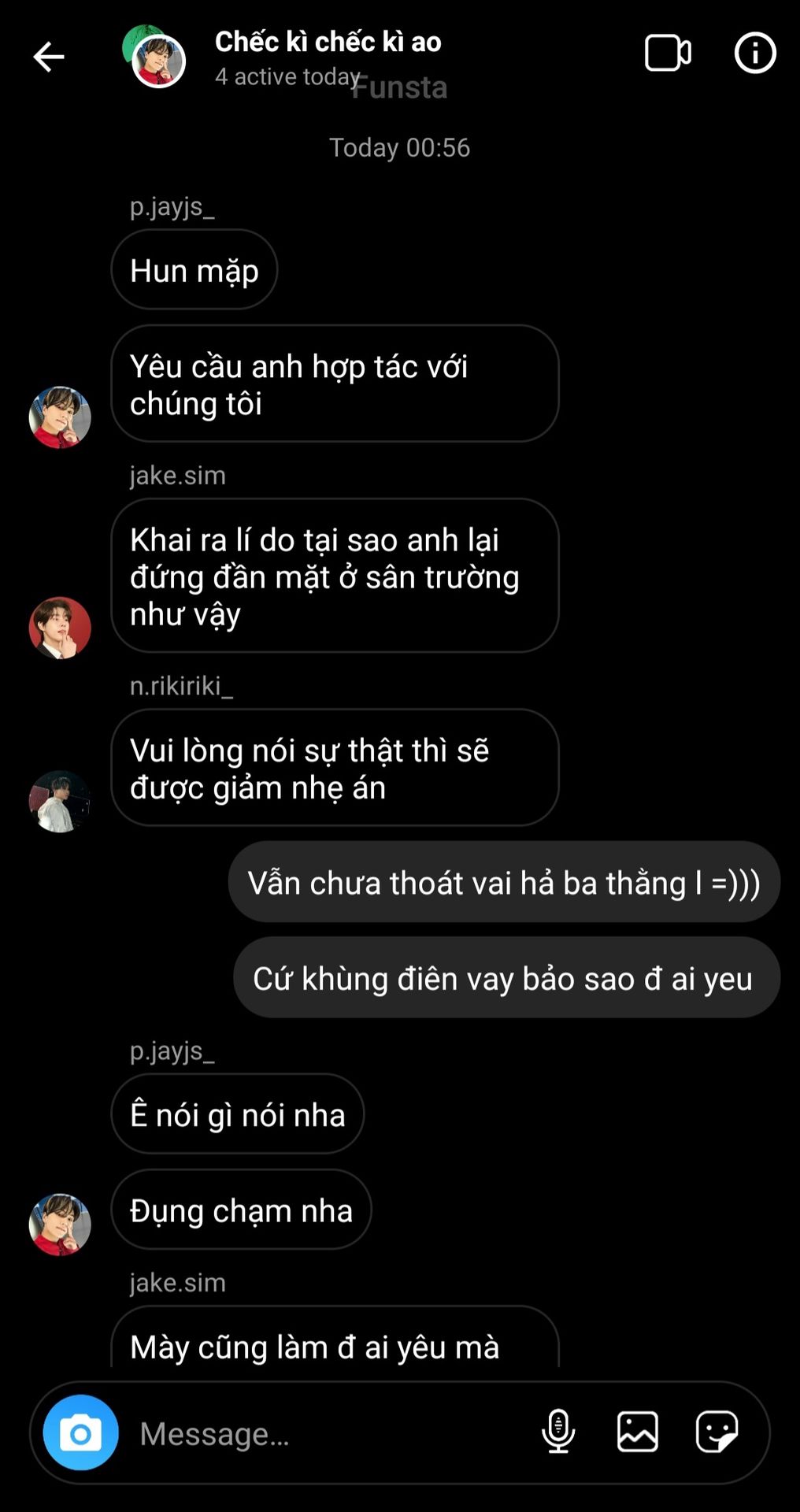This screenshot has height=1512, width=800.
Task: Open the group chat info details
Action: (x=754, y=54)
